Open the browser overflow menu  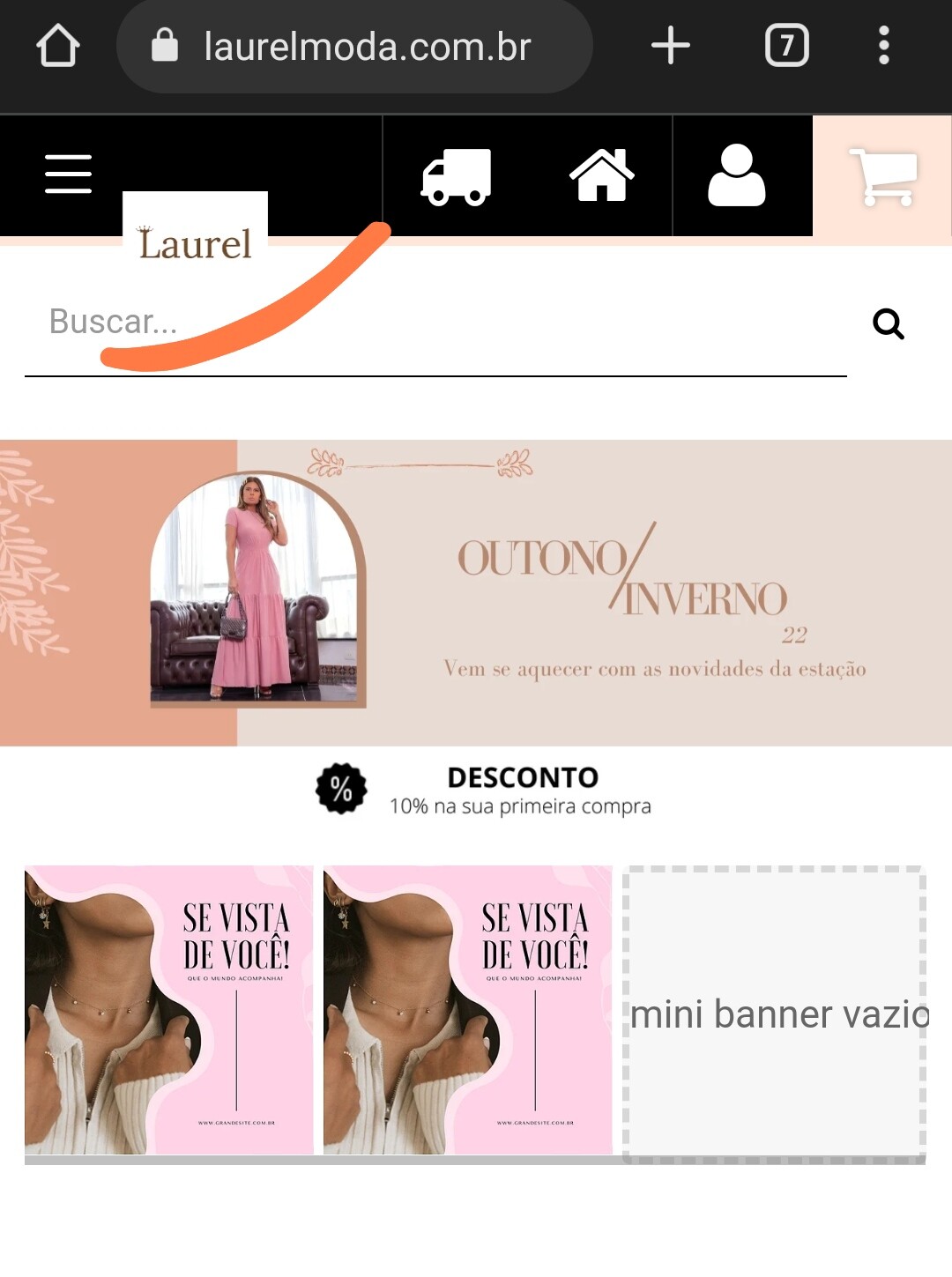[x=883, y=46]
